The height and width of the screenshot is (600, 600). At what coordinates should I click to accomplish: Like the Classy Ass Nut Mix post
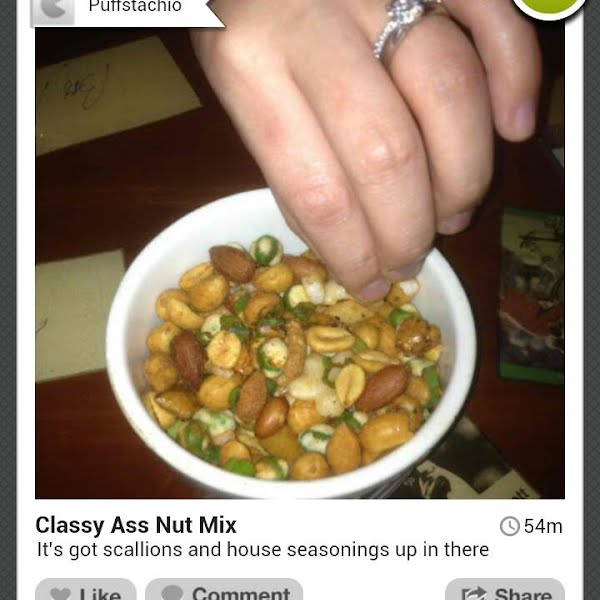click(85, 591)
